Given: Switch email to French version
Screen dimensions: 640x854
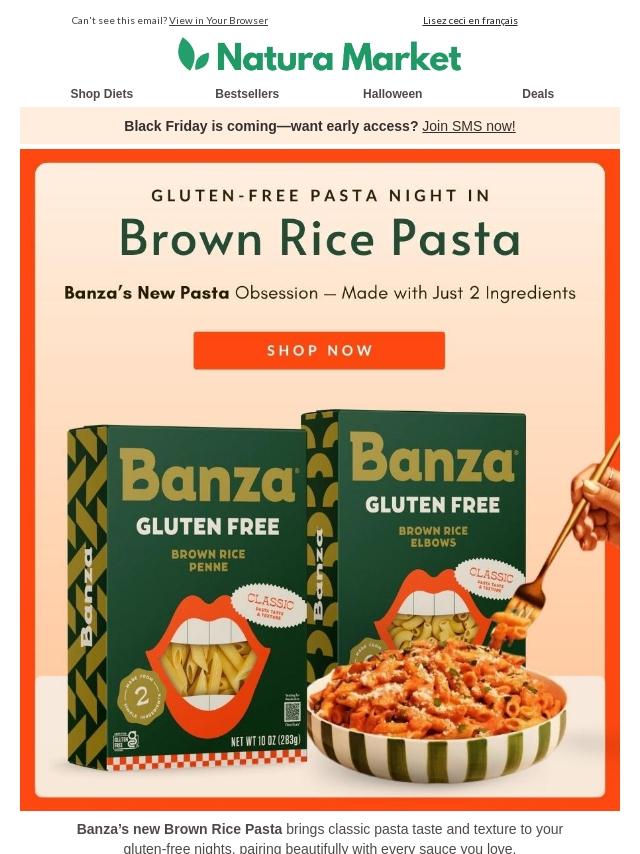Looking at the screenshot, I should (470, 21).
